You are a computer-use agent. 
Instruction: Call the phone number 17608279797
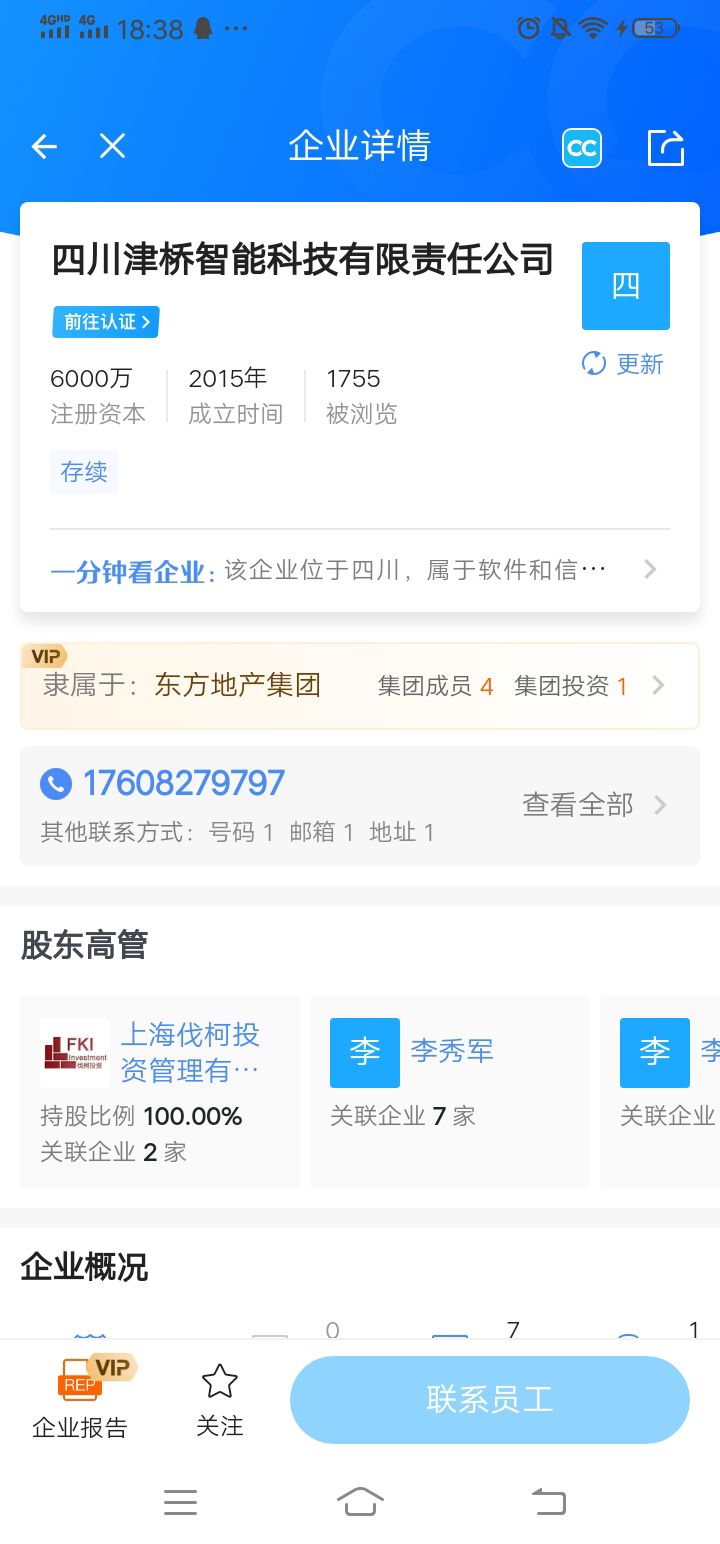click(184, 783)
